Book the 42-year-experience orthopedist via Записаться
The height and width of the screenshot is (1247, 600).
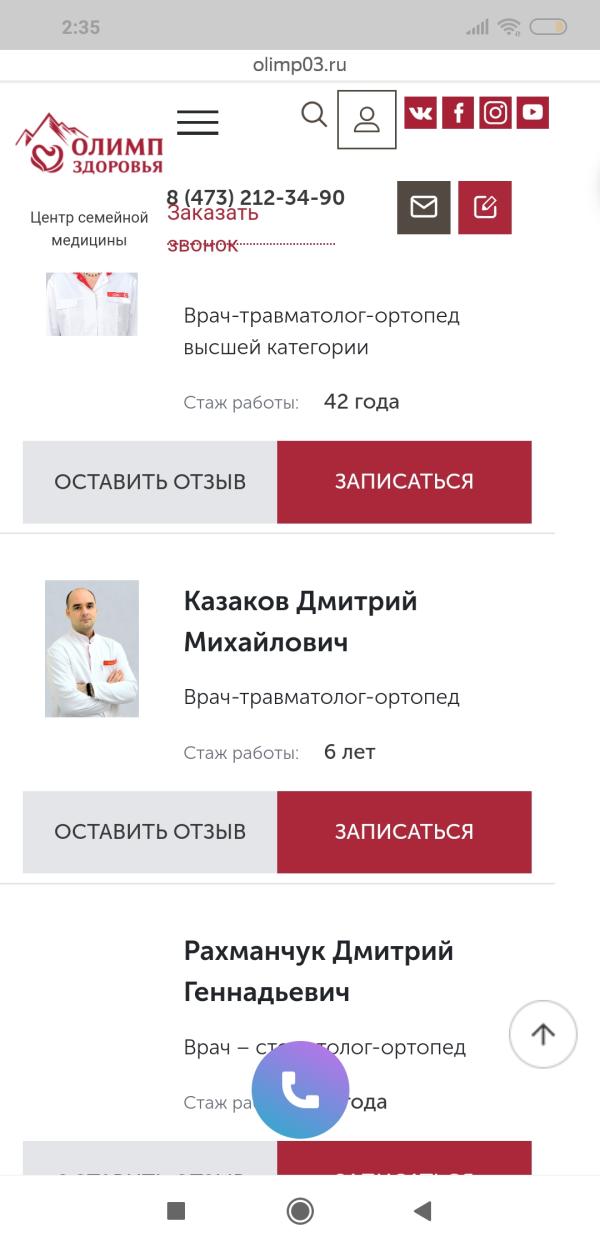pyautogui.click(x=404, y=482)
